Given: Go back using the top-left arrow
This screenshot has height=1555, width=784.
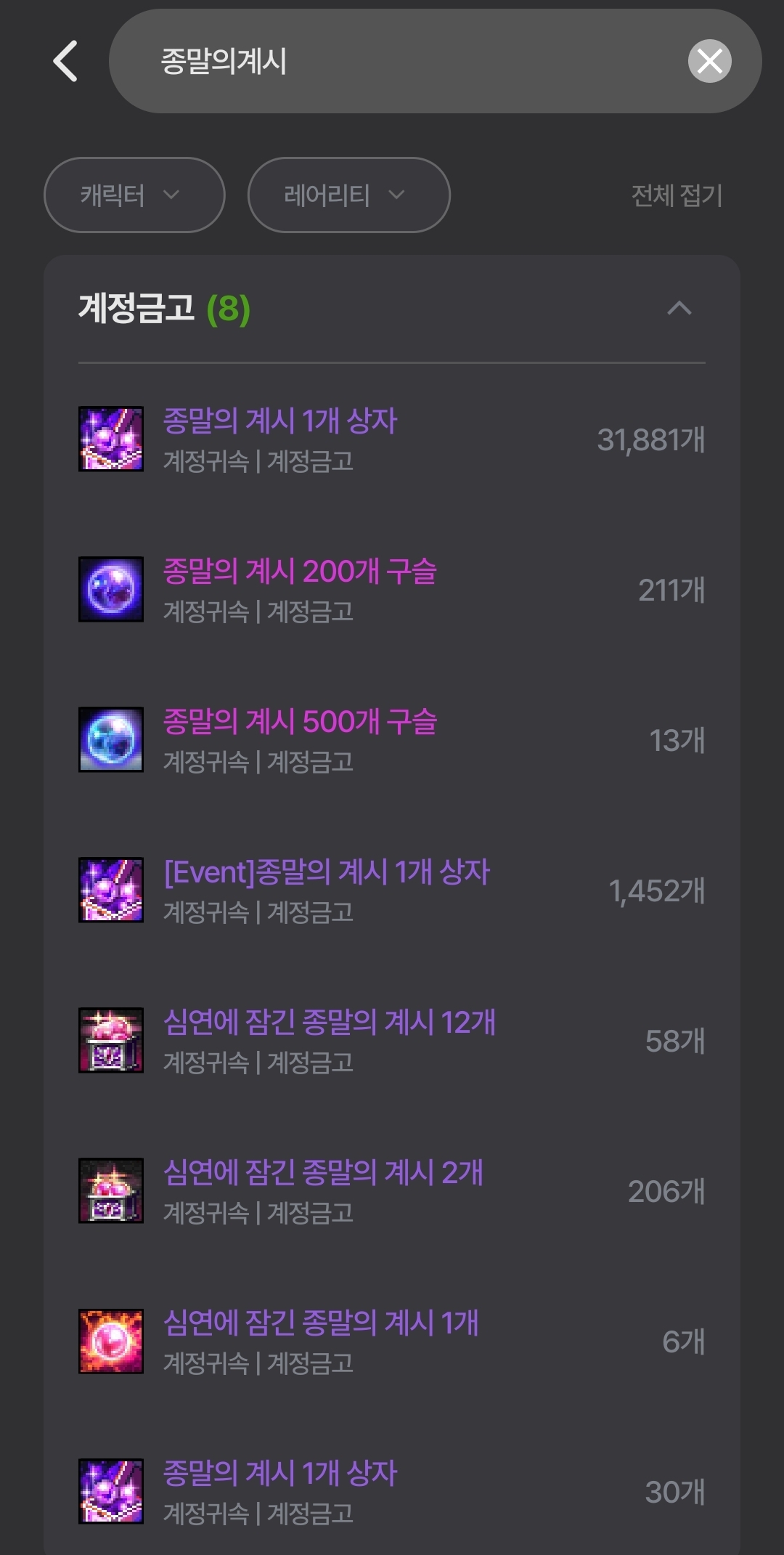Looking at the screenshot, I should (65, 61).
